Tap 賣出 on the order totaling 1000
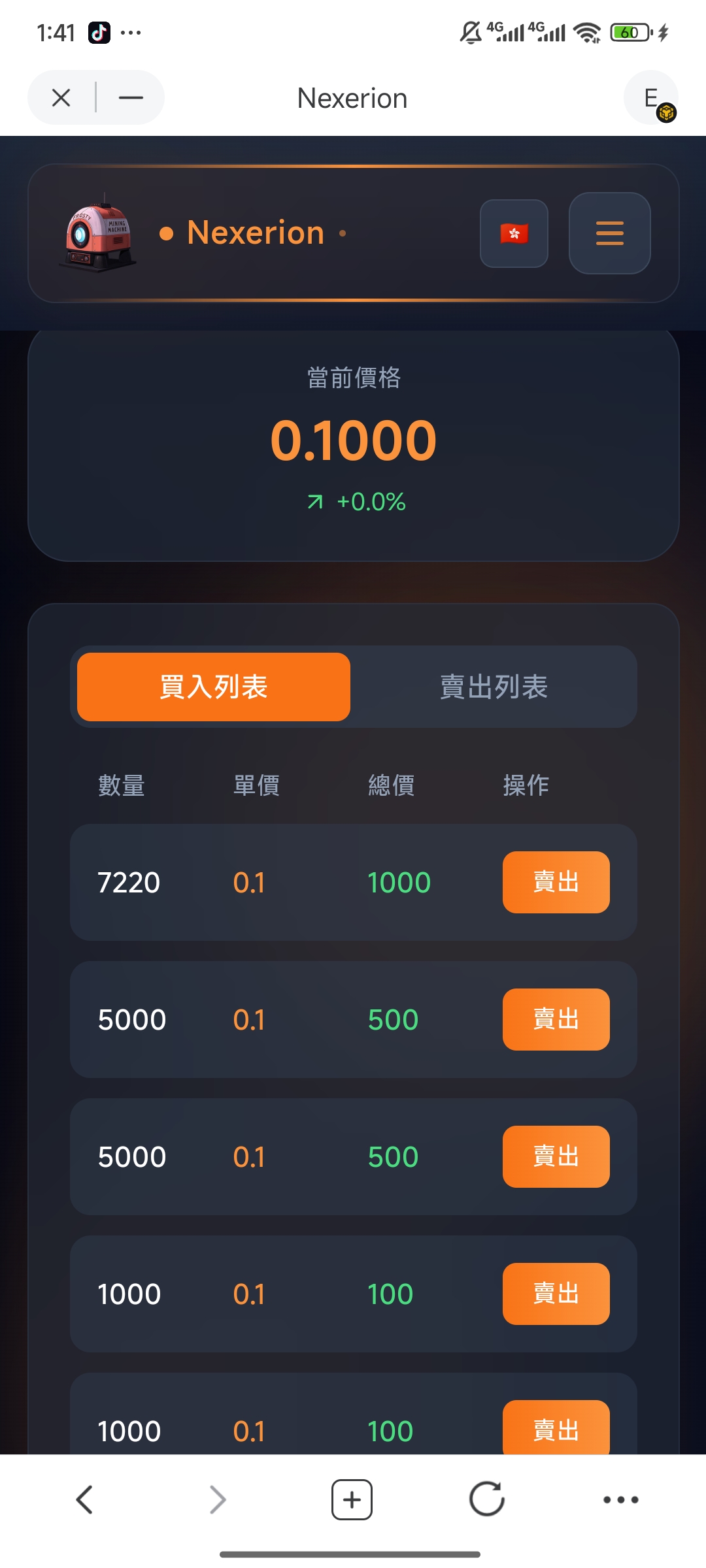 click(x=556, y=882)
